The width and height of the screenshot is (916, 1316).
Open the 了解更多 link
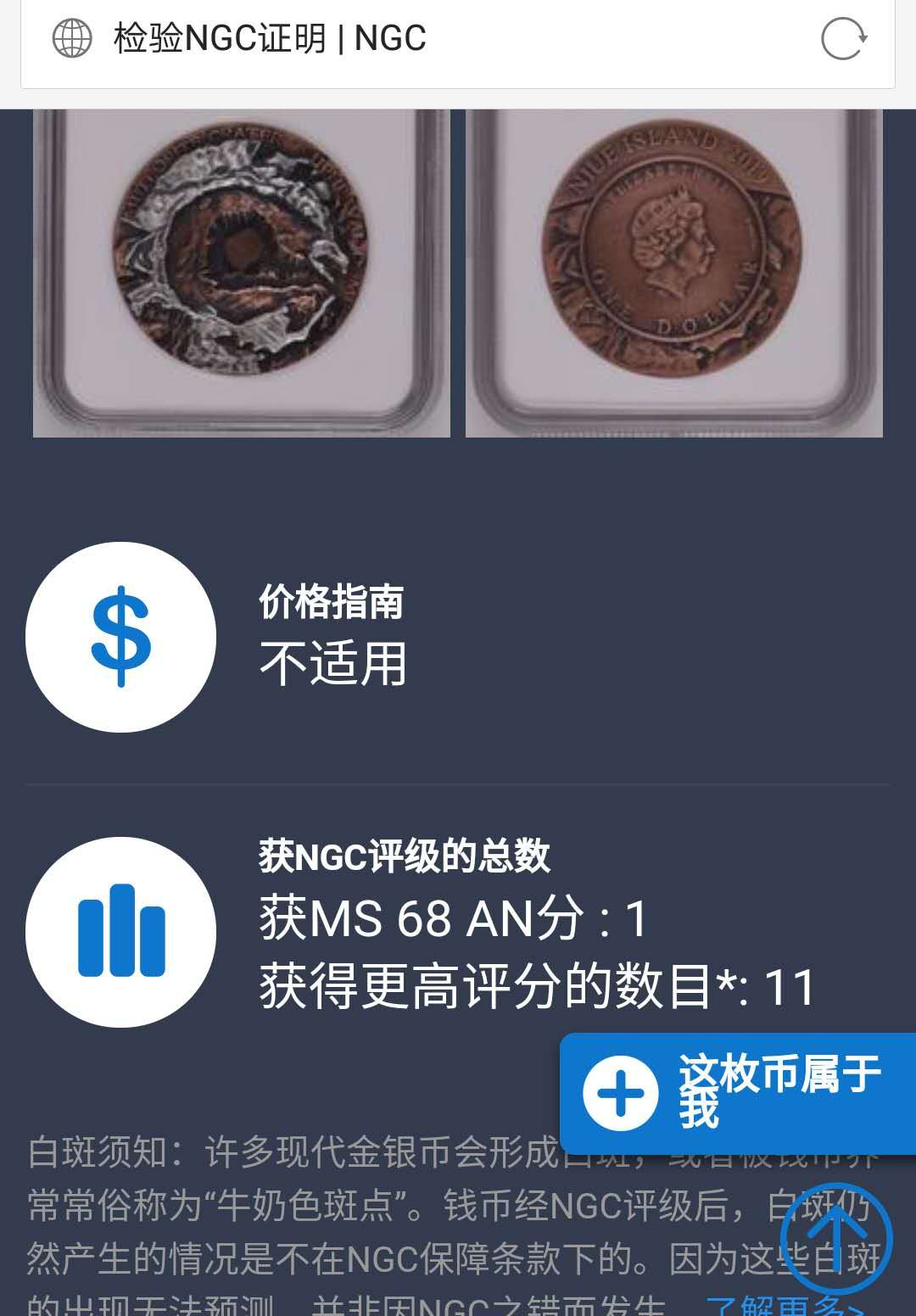pos(785,1306)
